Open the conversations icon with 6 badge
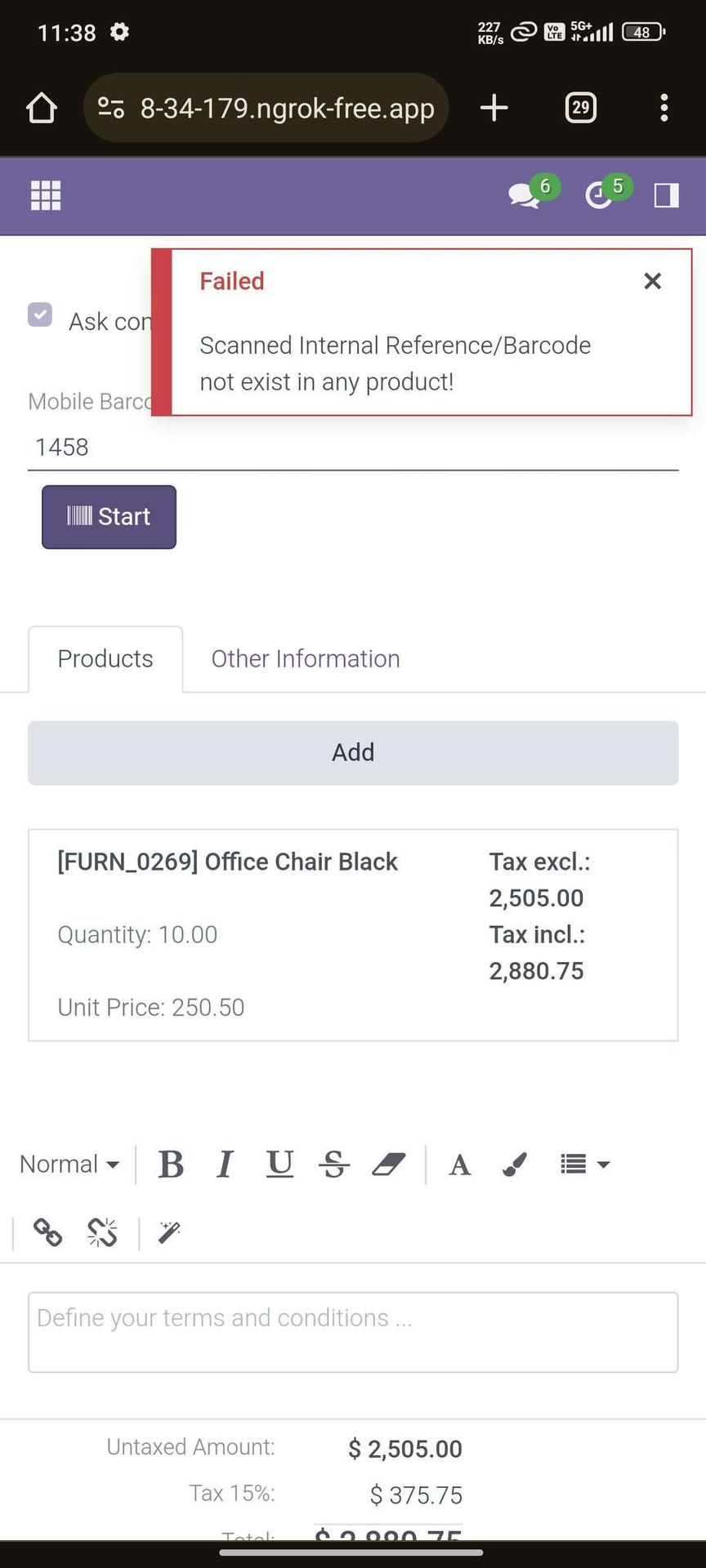This screenshot has height=1568, width=706. (x=524, y=195)
